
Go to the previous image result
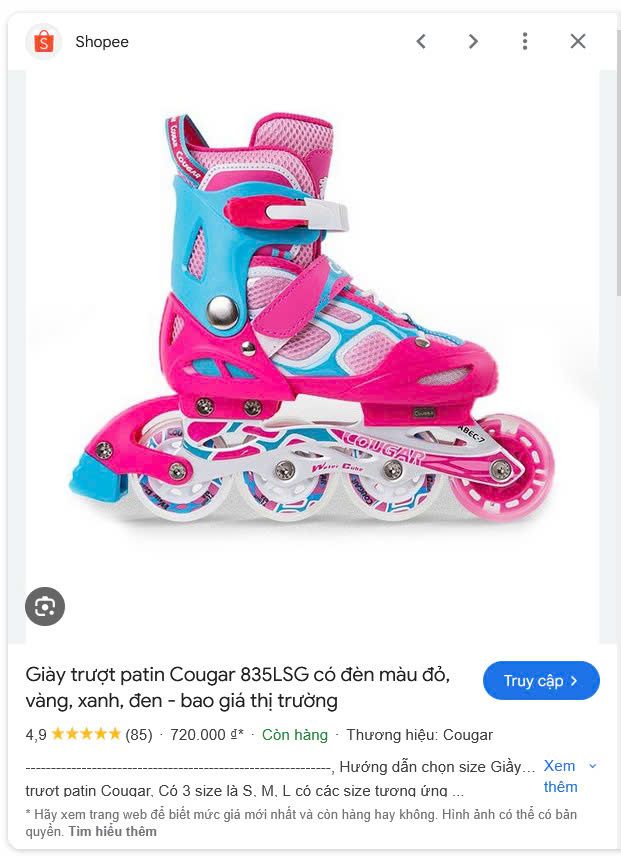click(421, 41)
